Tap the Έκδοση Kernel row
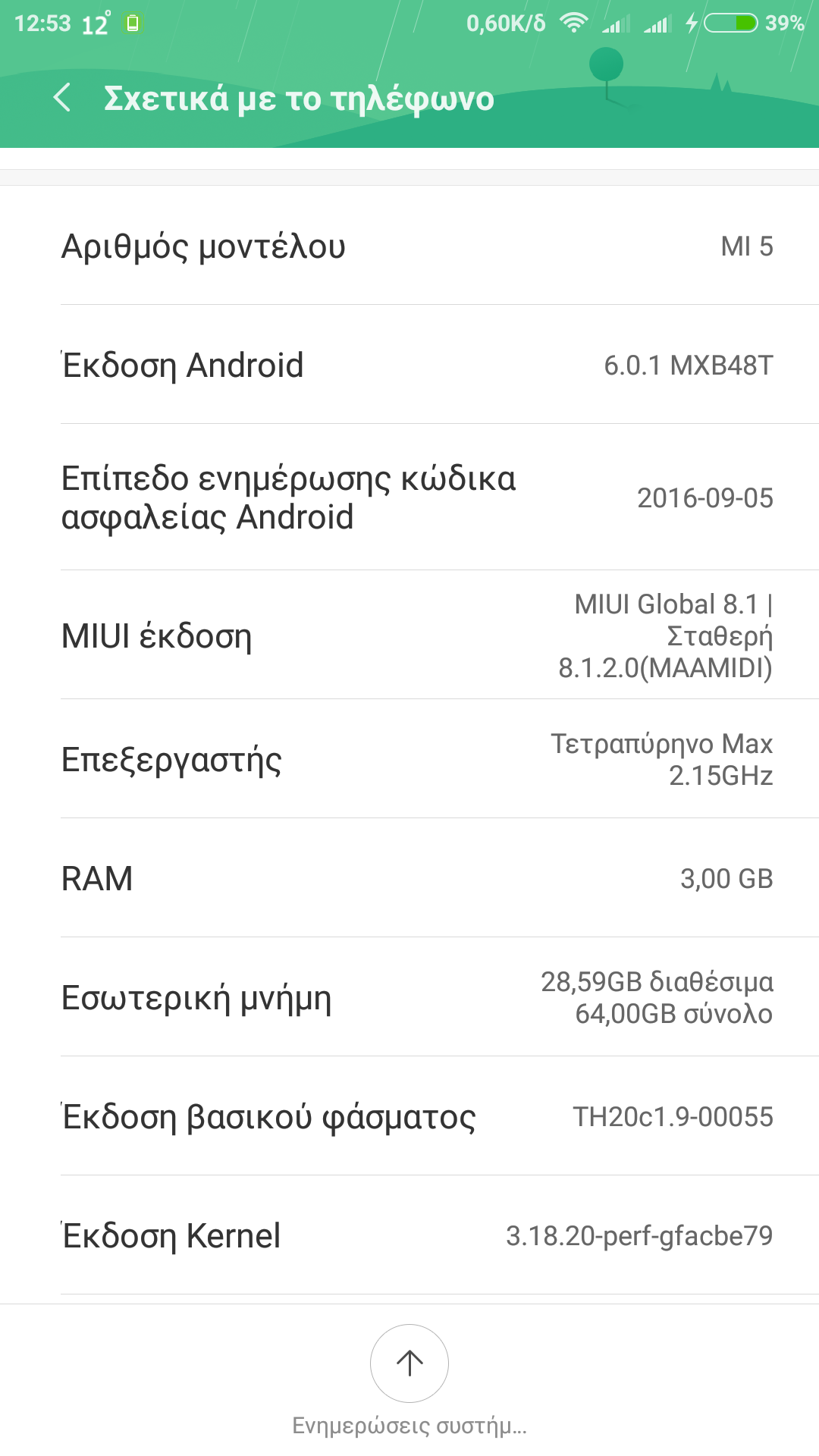The image size is (819, 1456). pyautogui.click(x=409, y=1235)
